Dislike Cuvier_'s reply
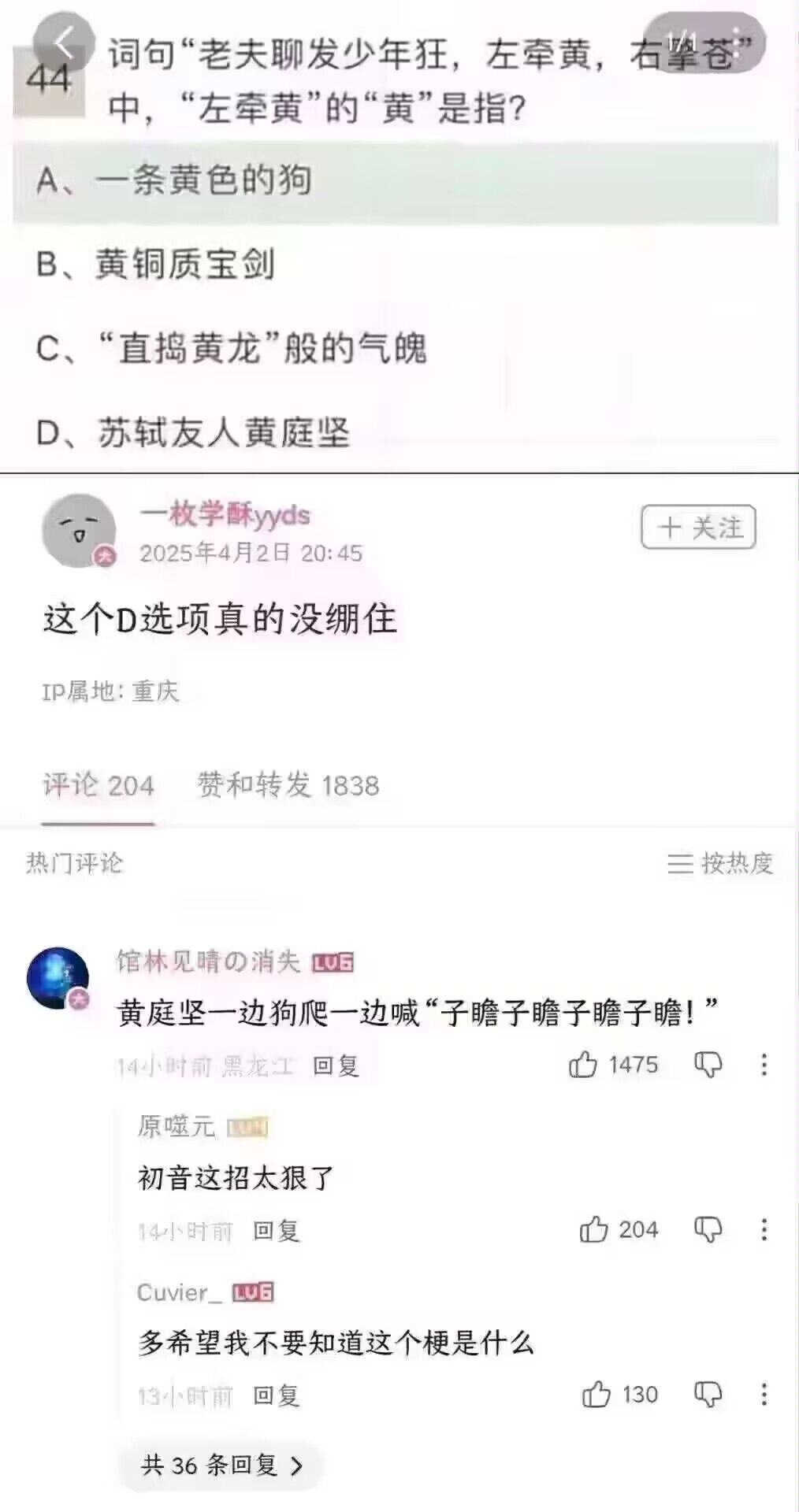The height and width of the screenshot is (1512, 799). [708, 1395]
